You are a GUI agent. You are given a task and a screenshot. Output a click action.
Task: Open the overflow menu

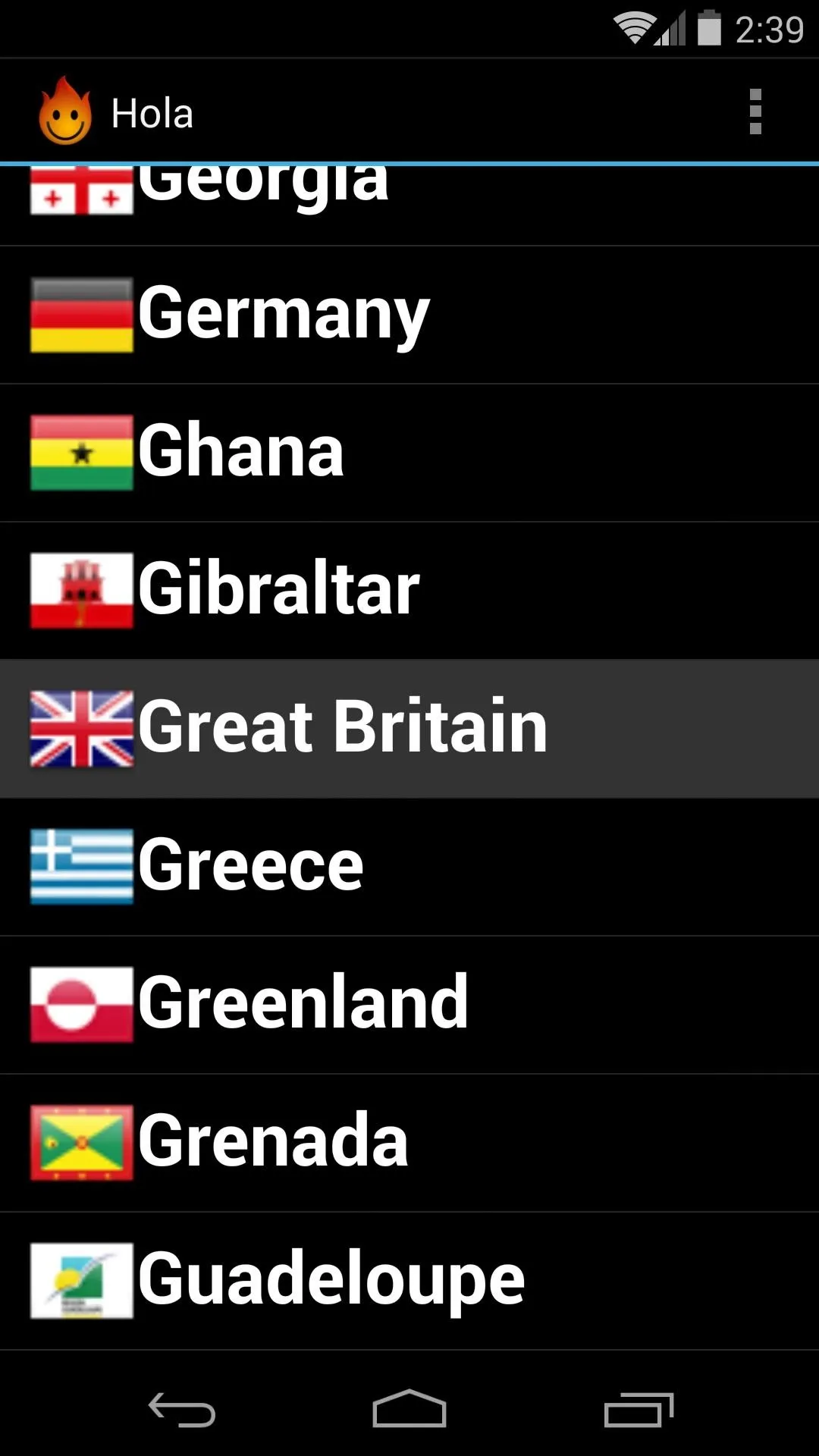pos(755,112)
